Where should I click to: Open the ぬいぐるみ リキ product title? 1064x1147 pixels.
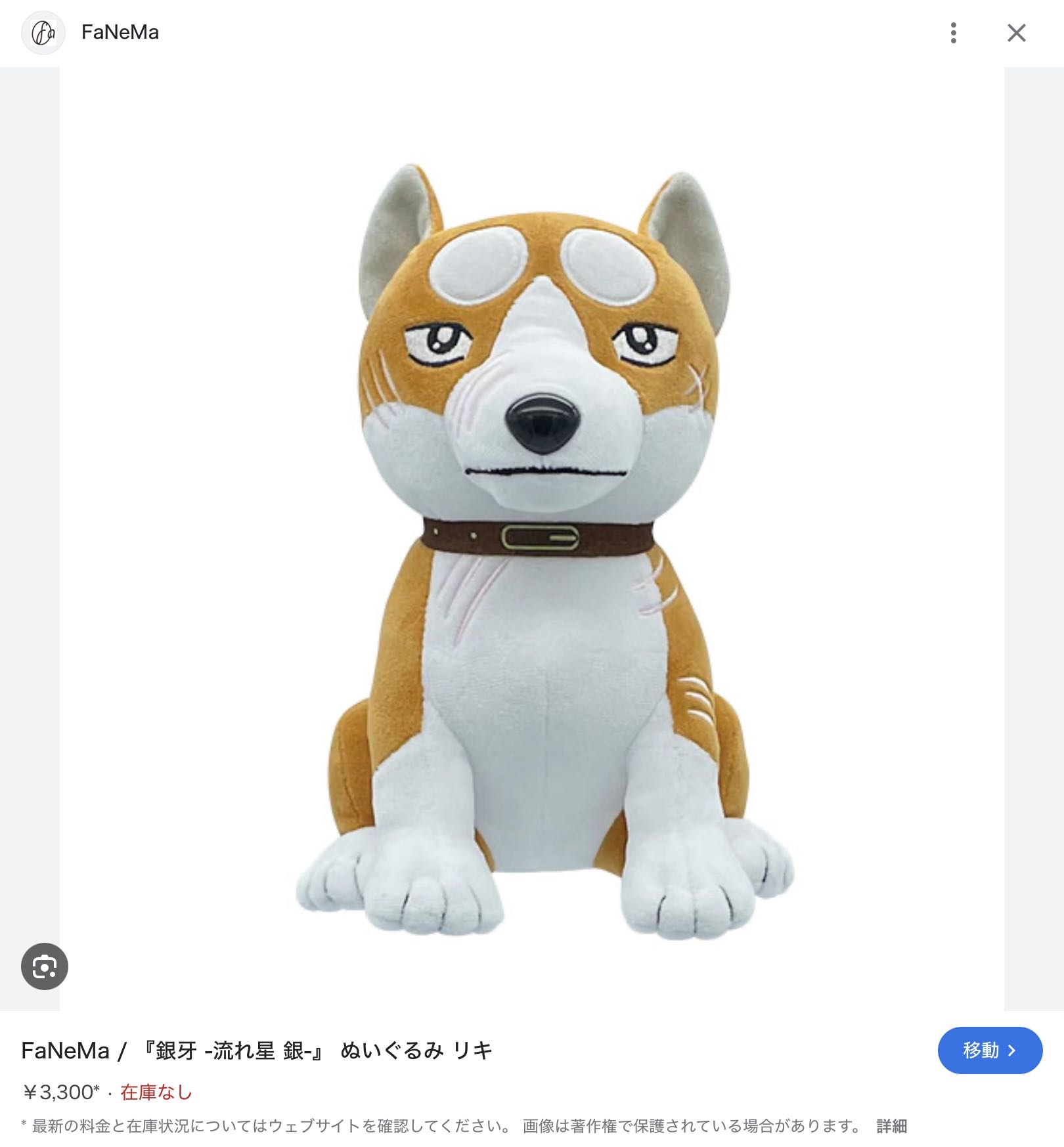point(257,1050)
